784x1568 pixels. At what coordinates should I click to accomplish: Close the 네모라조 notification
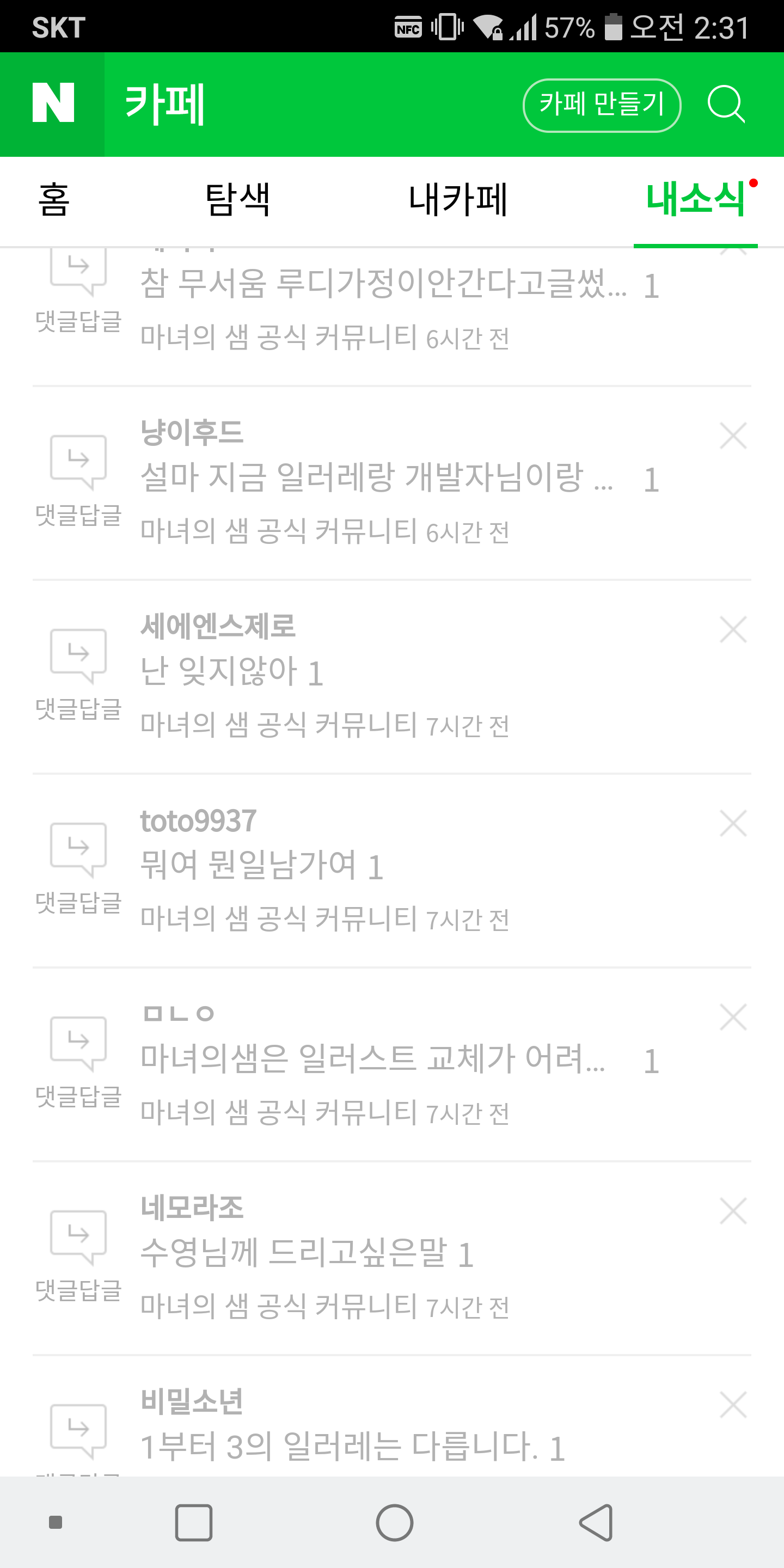pyautogui.click(x=733, y=1211)
